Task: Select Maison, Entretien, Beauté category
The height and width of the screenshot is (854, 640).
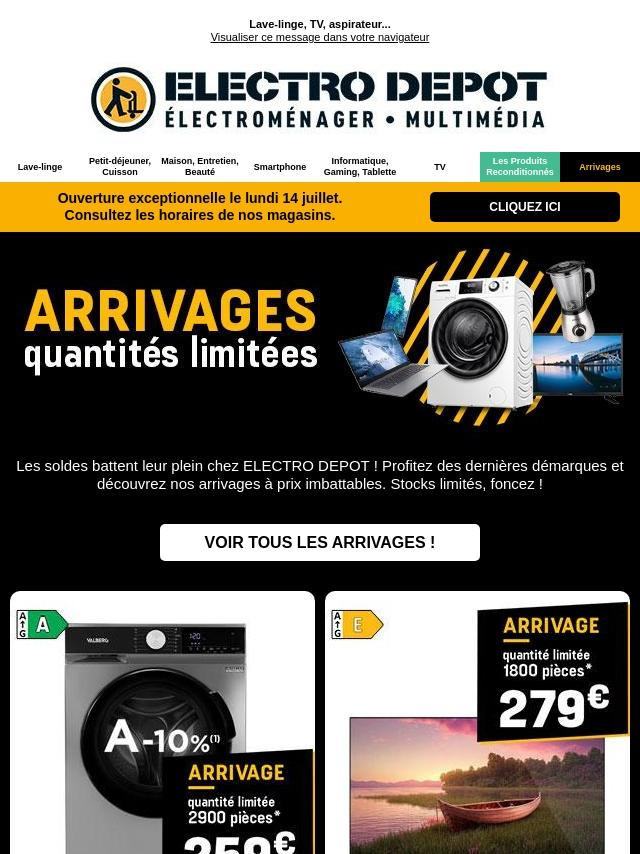Action: point(200,167)
